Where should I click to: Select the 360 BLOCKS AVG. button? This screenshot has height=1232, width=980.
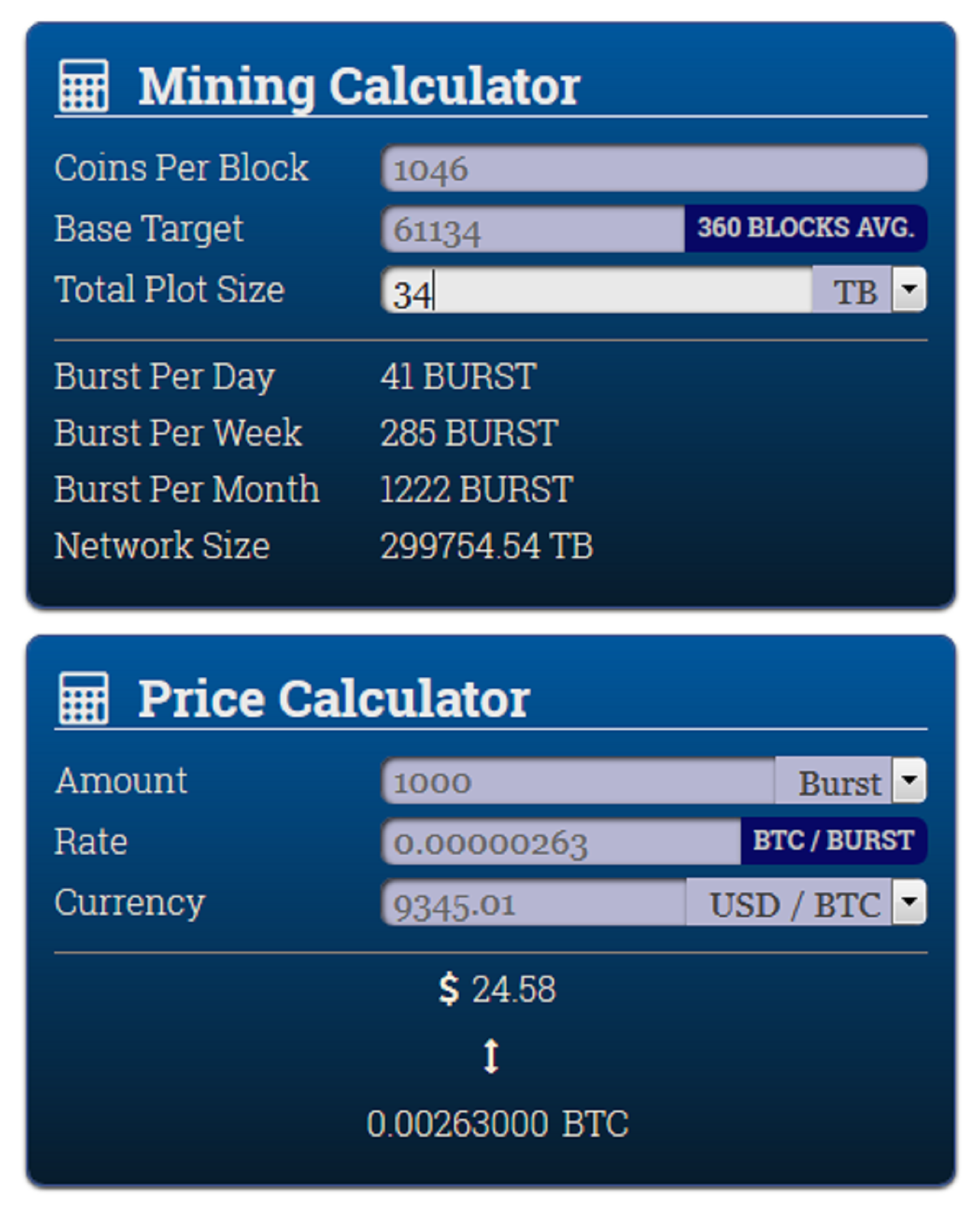tap(805, 228)
